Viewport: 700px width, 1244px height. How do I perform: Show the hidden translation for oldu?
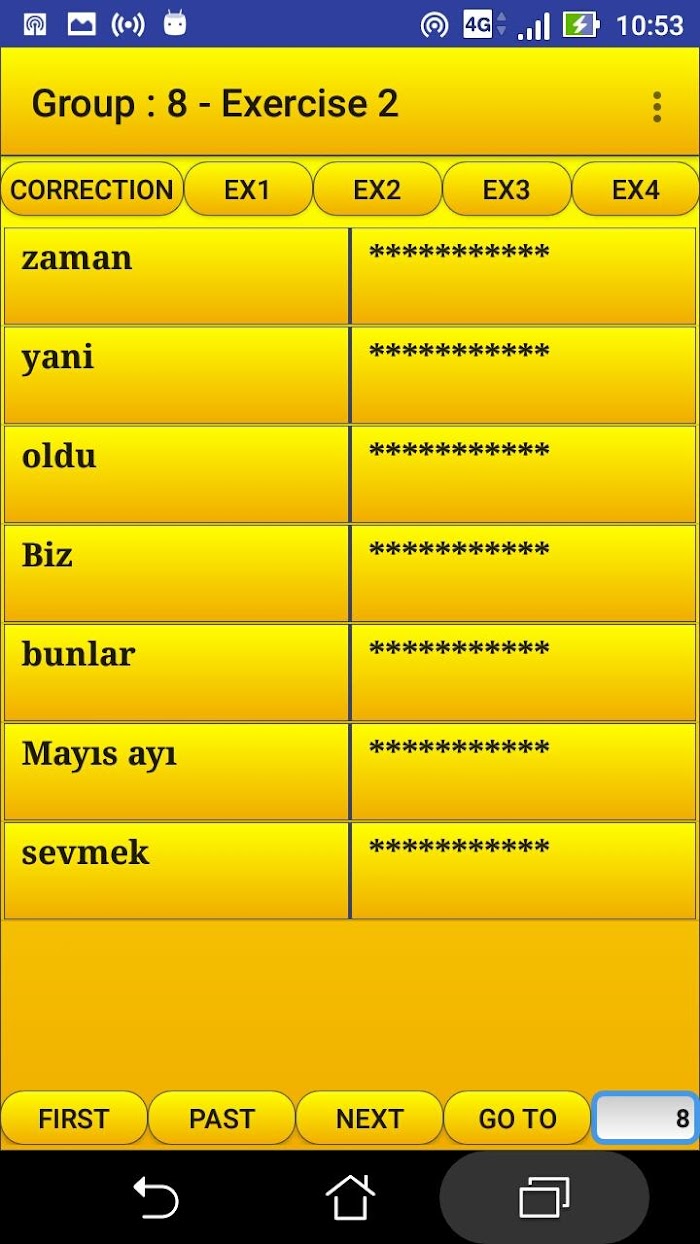(x=524, y=474)
